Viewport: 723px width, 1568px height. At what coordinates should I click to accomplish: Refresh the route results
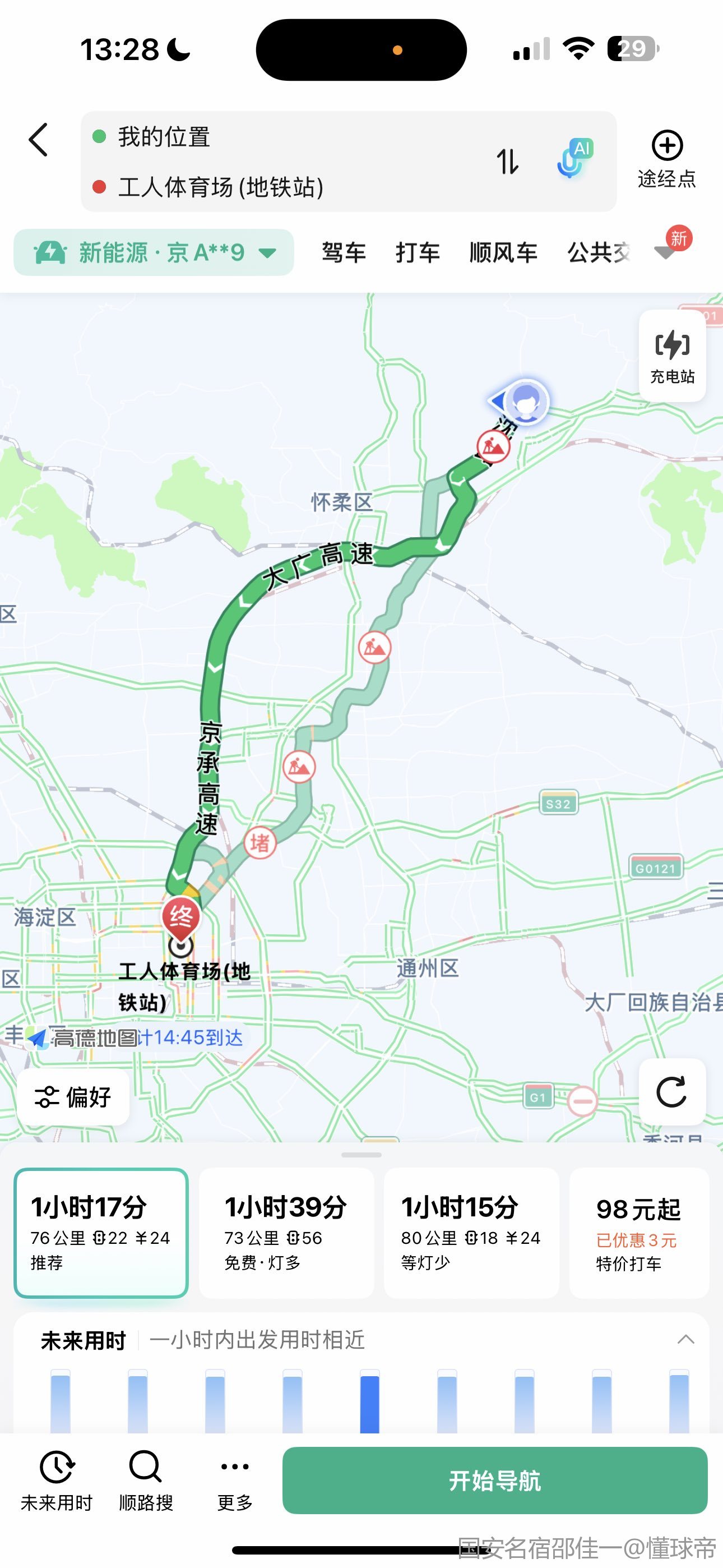tap(672, 1092)
